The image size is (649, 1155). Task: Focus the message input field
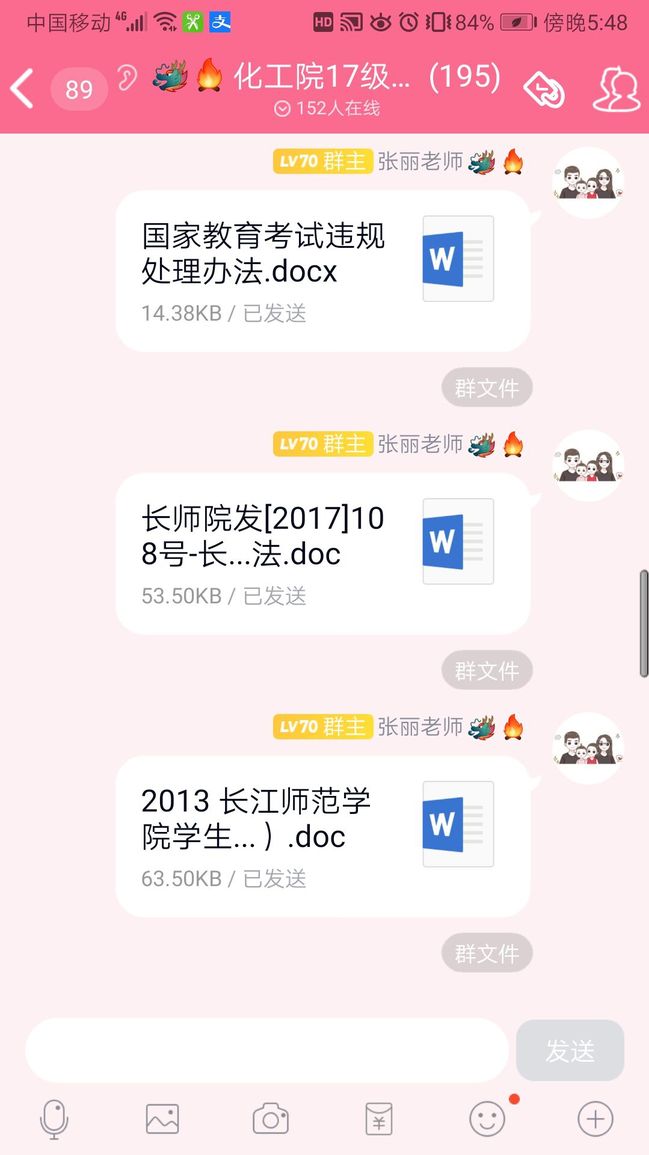coord(266,1050)
